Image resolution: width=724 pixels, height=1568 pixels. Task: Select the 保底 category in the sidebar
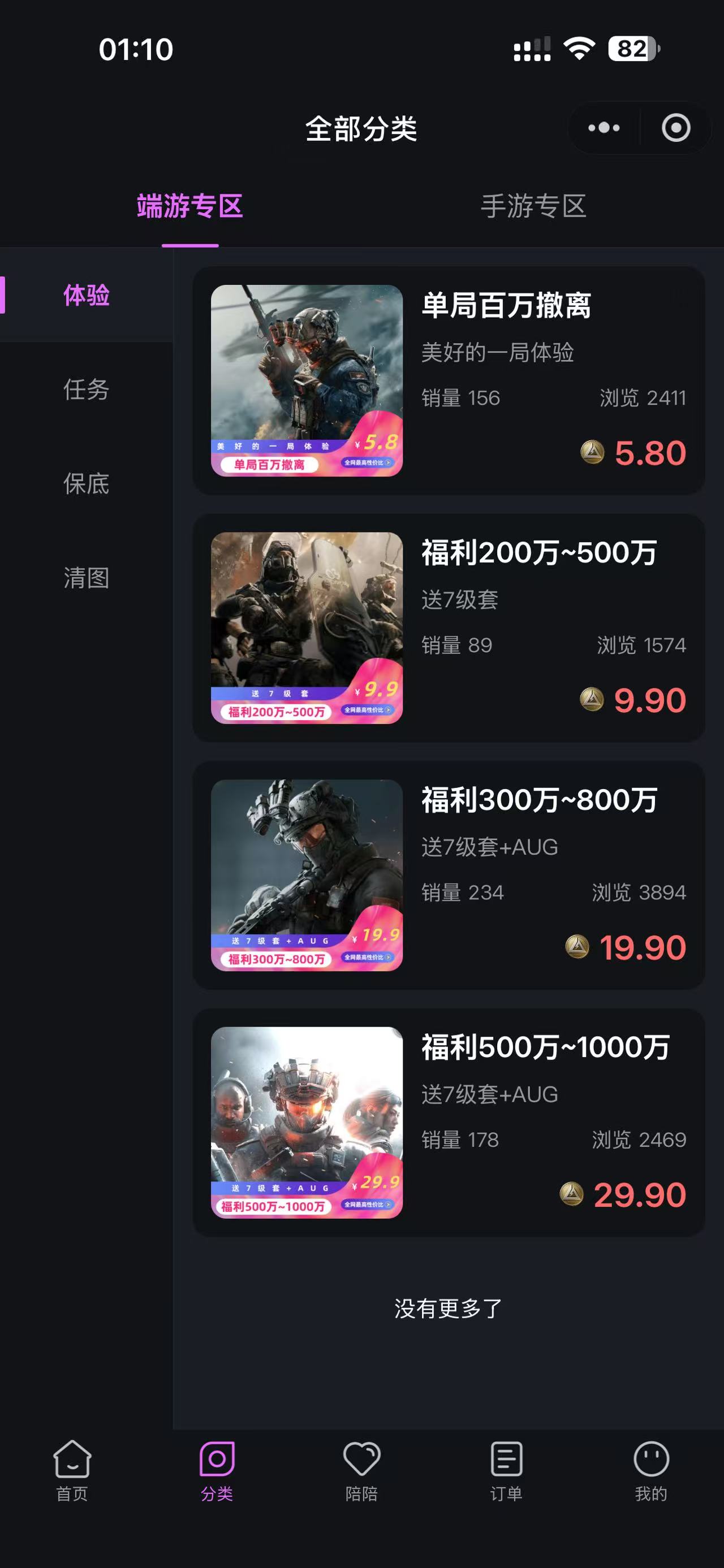point(86,486)
